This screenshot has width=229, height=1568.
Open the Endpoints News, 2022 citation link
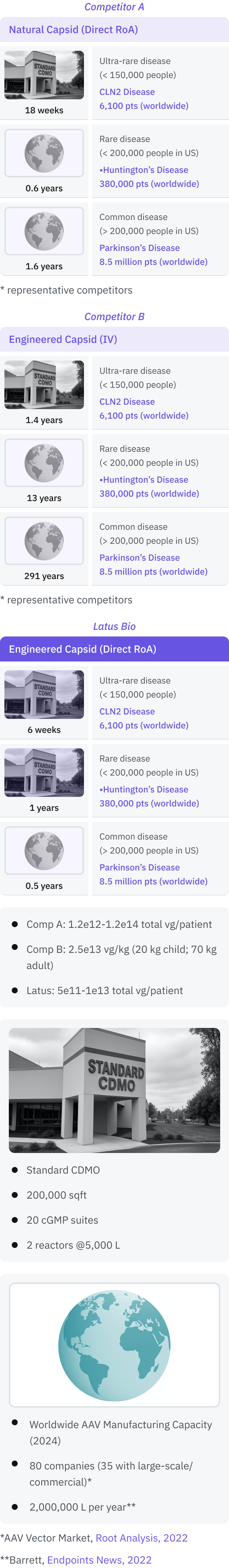(x=99, y=1559)
